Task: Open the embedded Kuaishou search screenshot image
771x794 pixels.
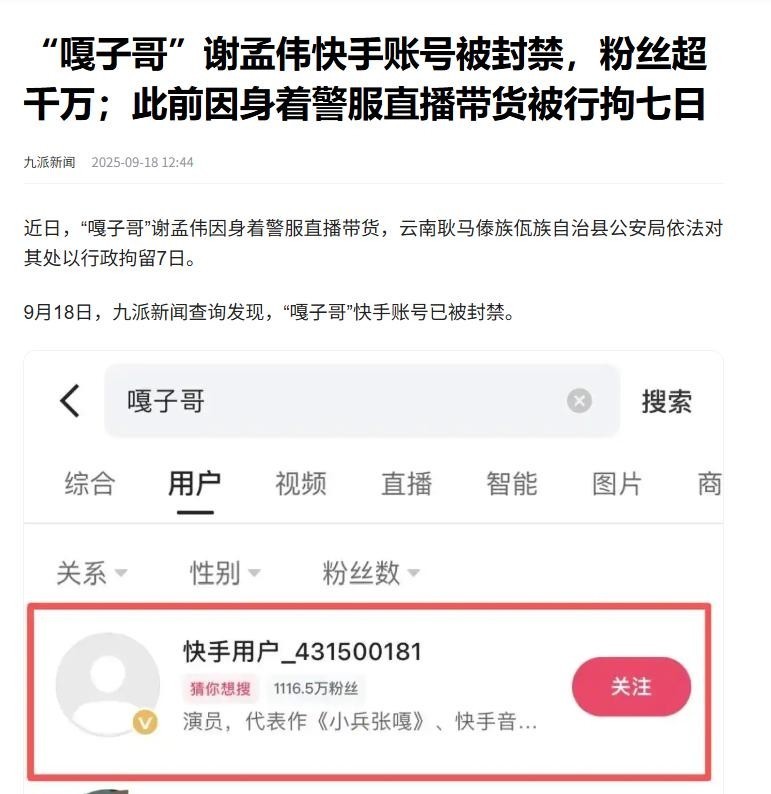Action: (372, 570)
